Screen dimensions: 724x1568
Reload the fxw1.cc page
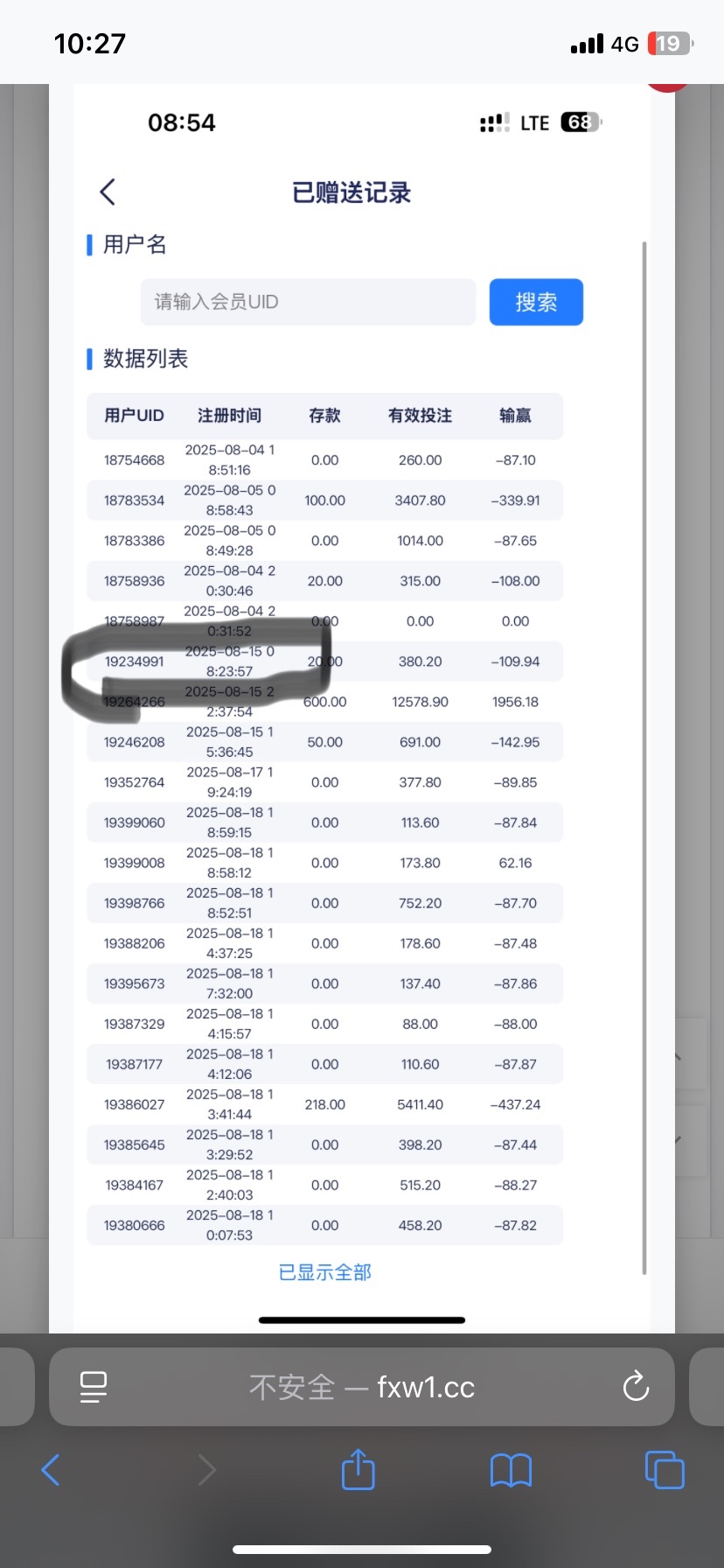pos(636,1387)
